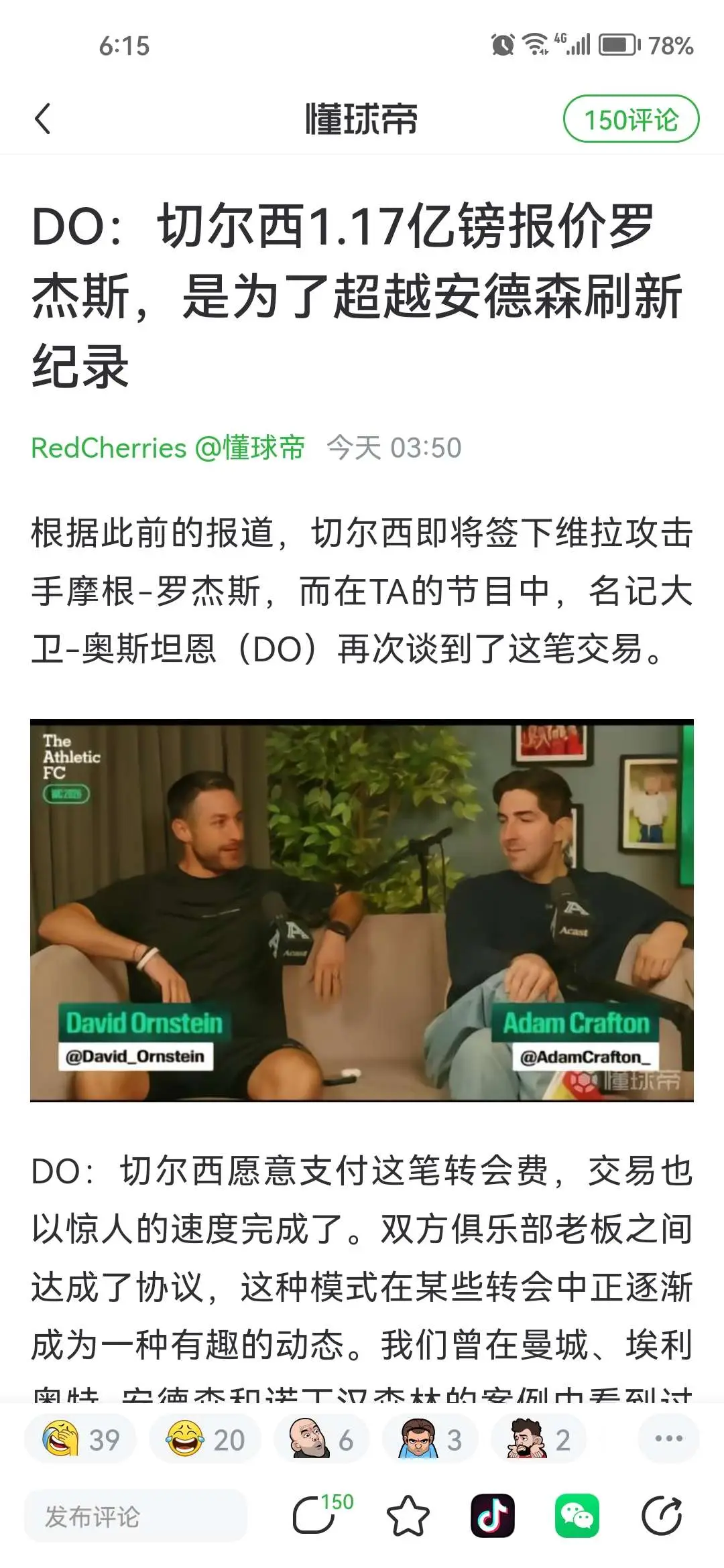React with the crying-laugh emoji showing 39

click(x=80, y=1439)
